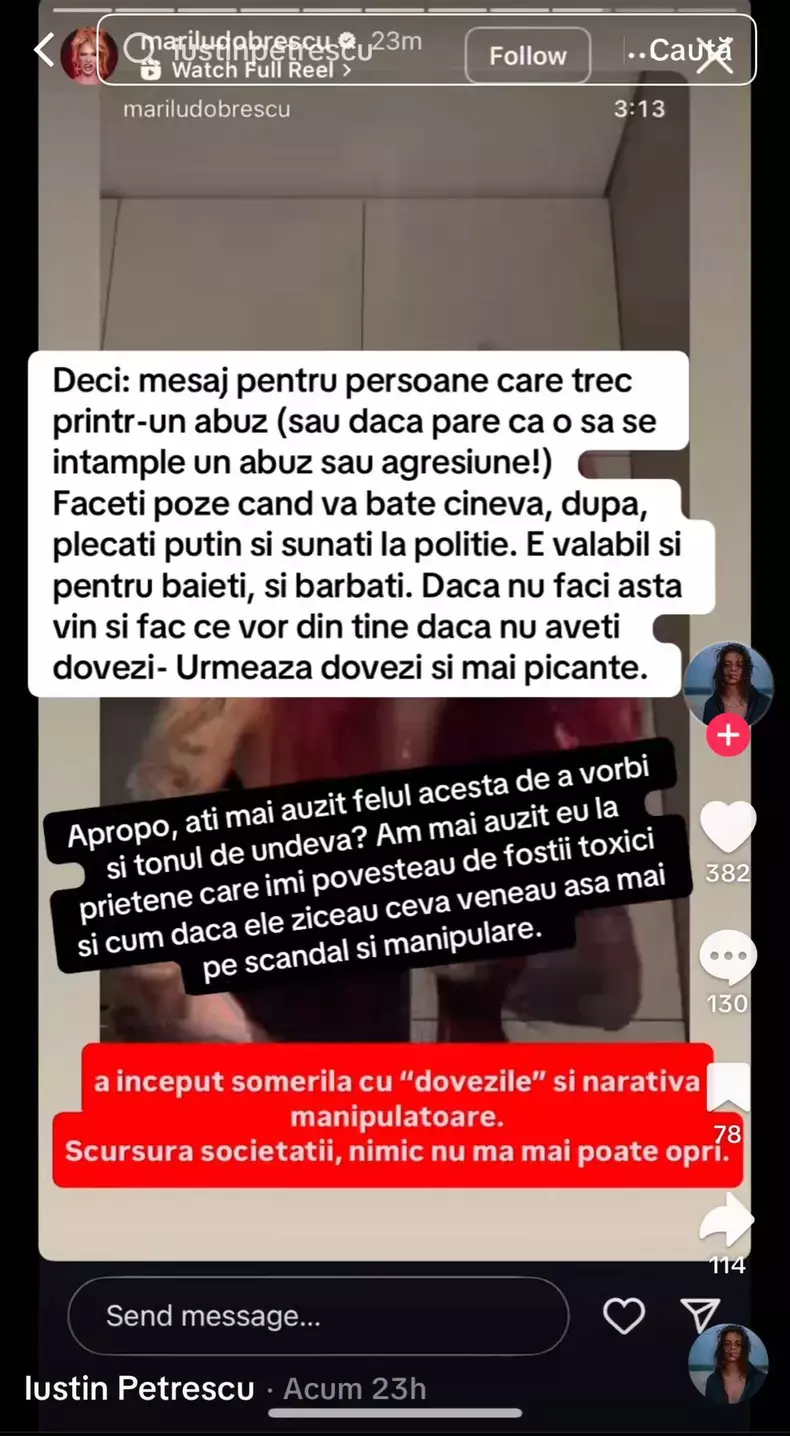Image resolution: width=790 pixels, height=1436 pixels.
Task: Tap the heart icon beside the message box
Action: click(623, 1317)
